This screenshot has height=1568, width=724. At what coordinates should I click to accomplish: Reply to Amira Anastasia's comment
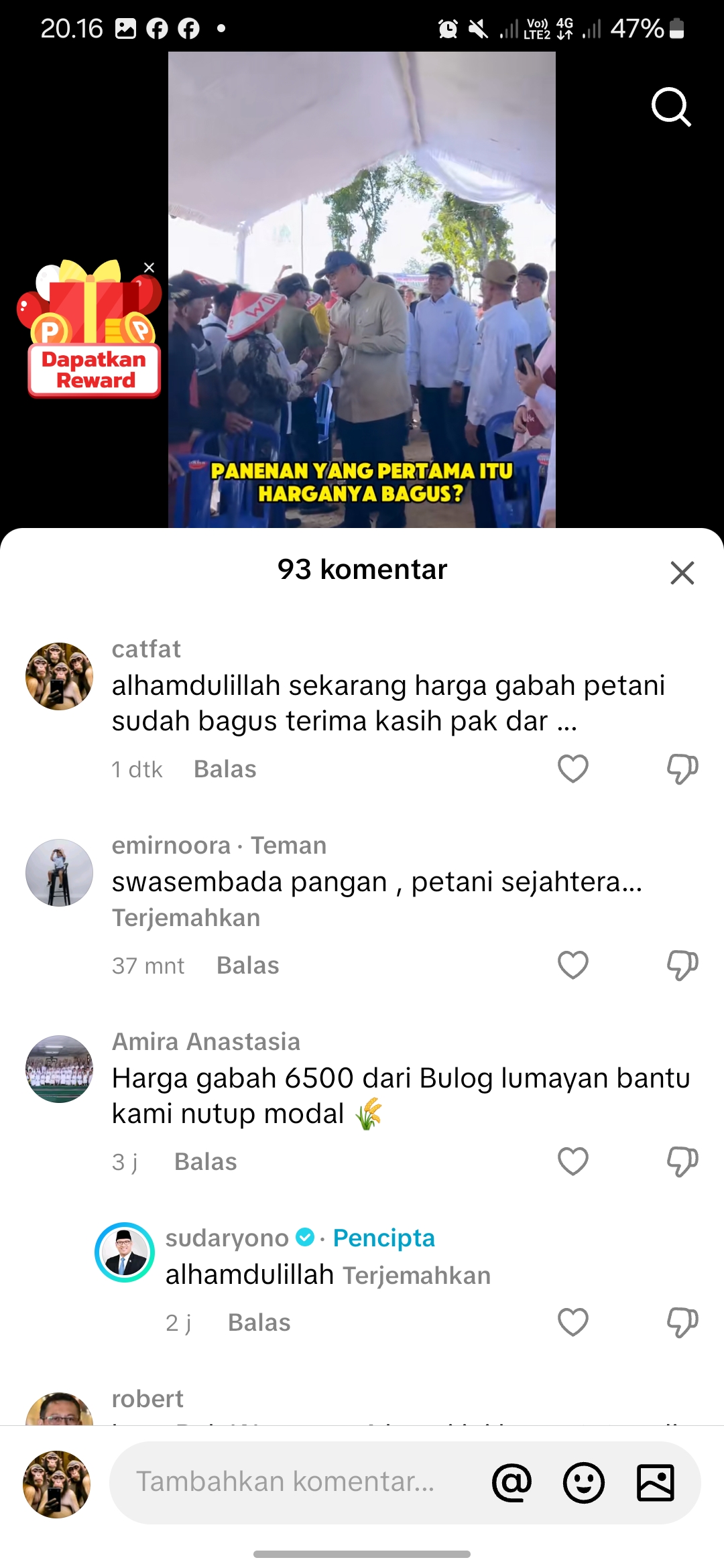tap(205, 1162)
